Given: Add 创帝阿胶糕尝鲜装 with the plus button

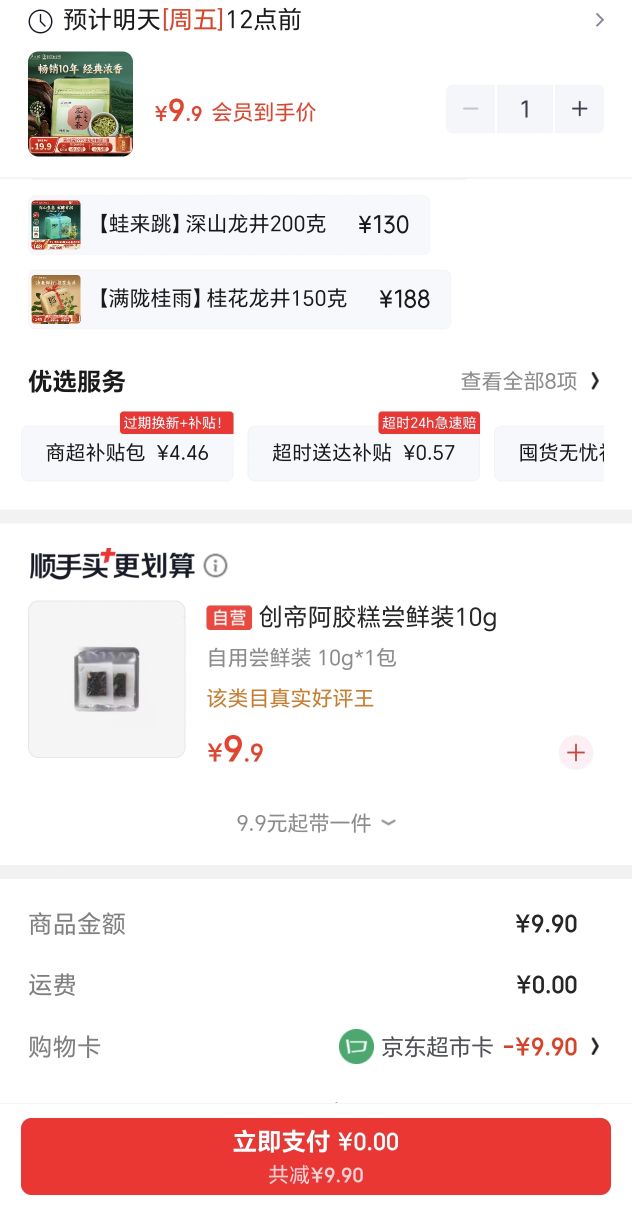Looking at the screenshot, I should pos(576,752).
